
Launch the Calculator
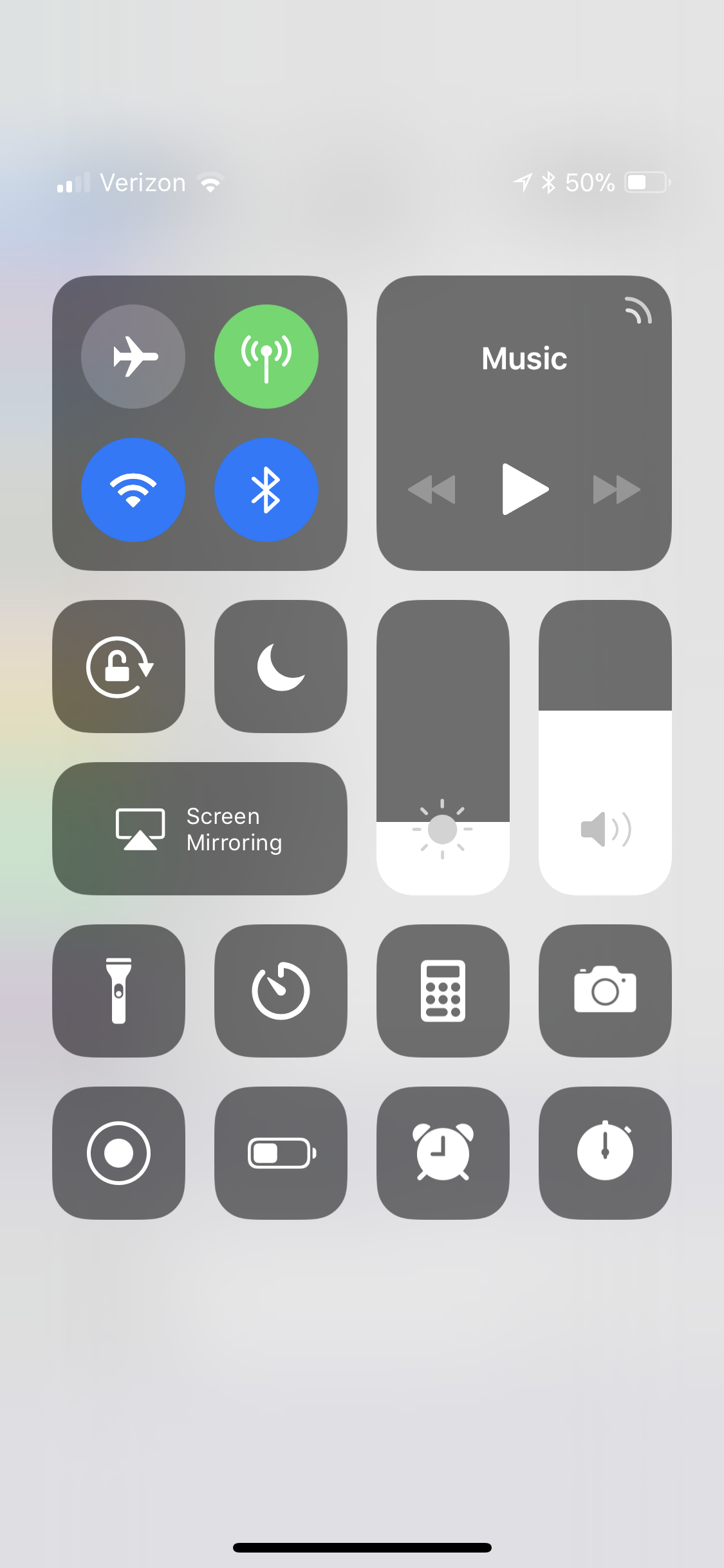(x=443, y=991)
